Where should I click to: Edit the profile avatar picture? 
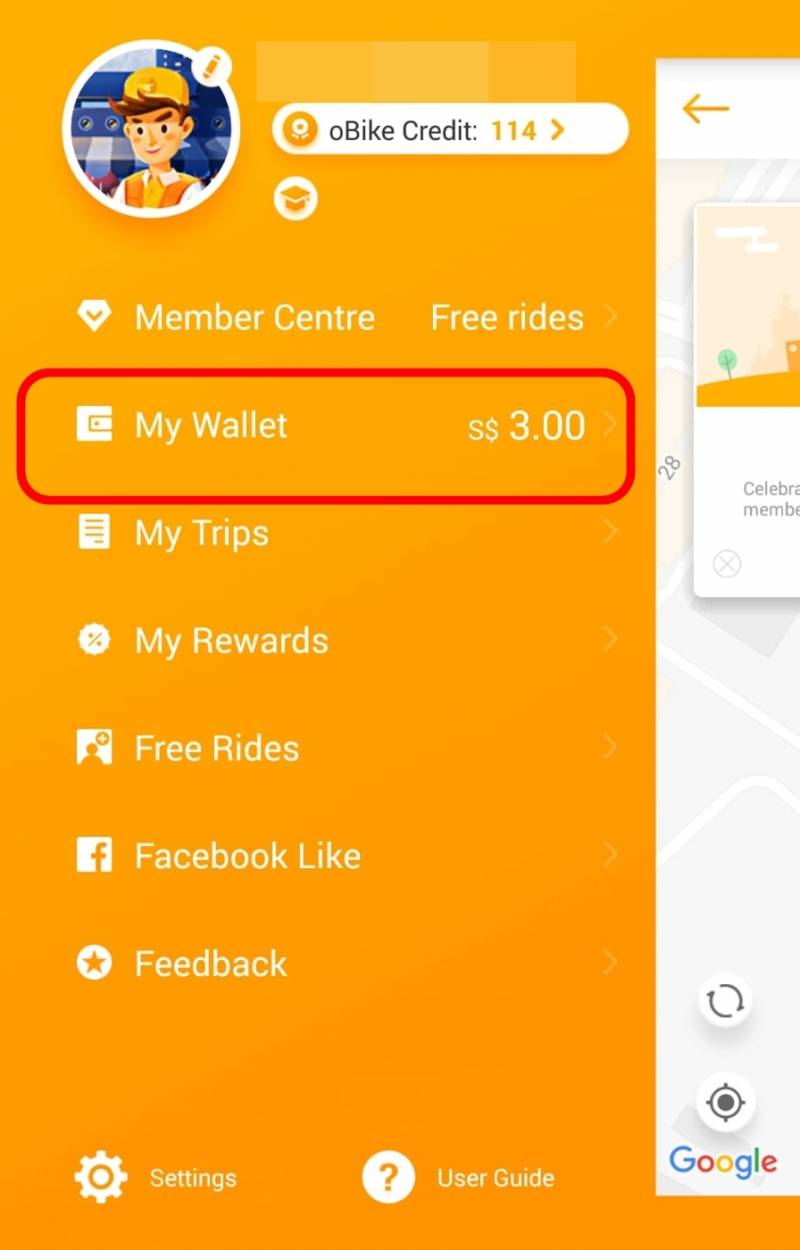pos(211,69)
